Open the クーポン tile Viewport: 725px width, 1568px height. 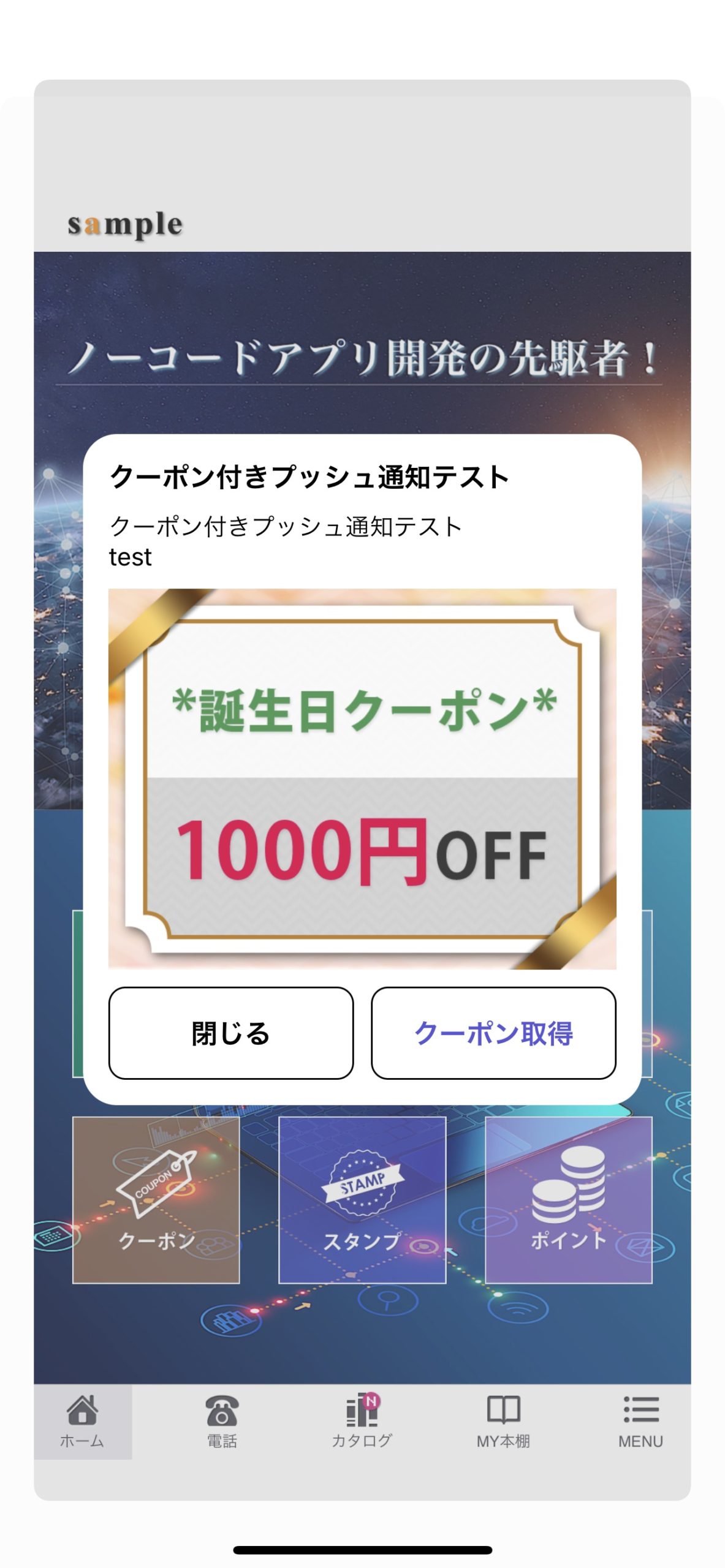(156, 1199)
